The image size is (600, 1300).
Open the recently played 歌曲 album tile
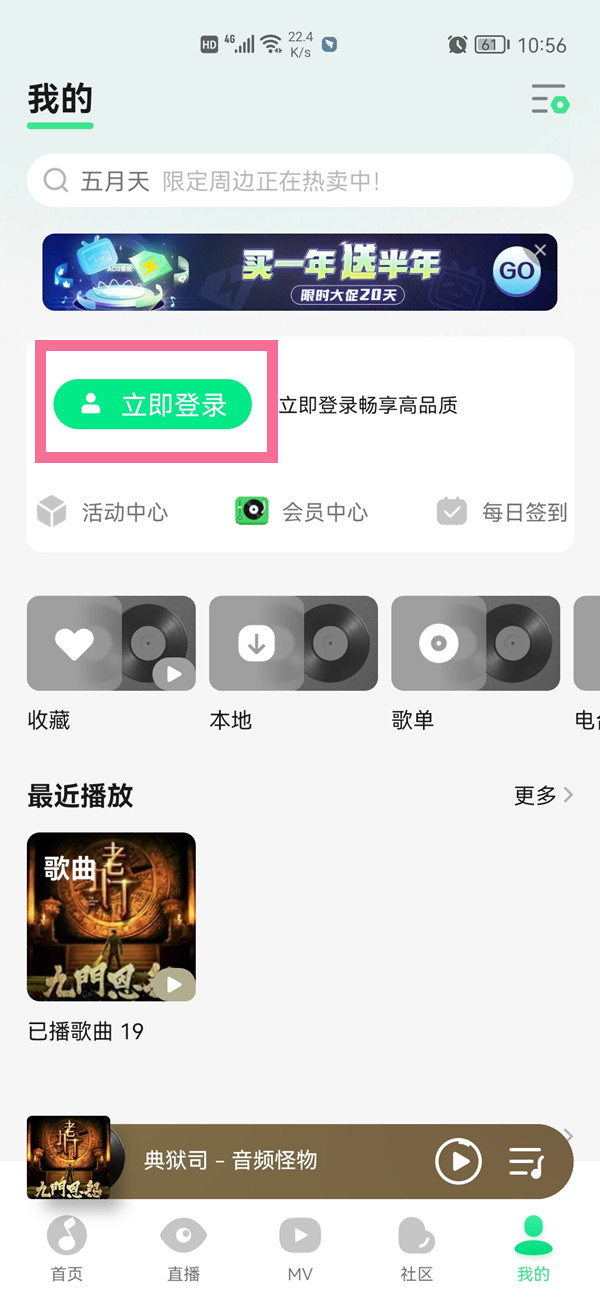111,917
